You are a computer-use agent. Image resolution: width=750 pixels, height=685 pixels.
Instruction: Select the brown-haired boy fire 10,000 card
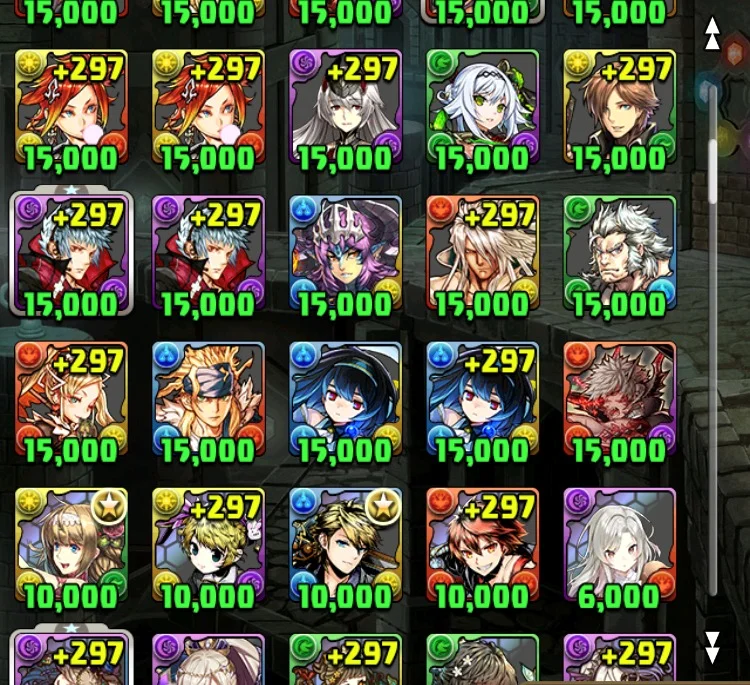pyautogui.click(x=483, y=547)
